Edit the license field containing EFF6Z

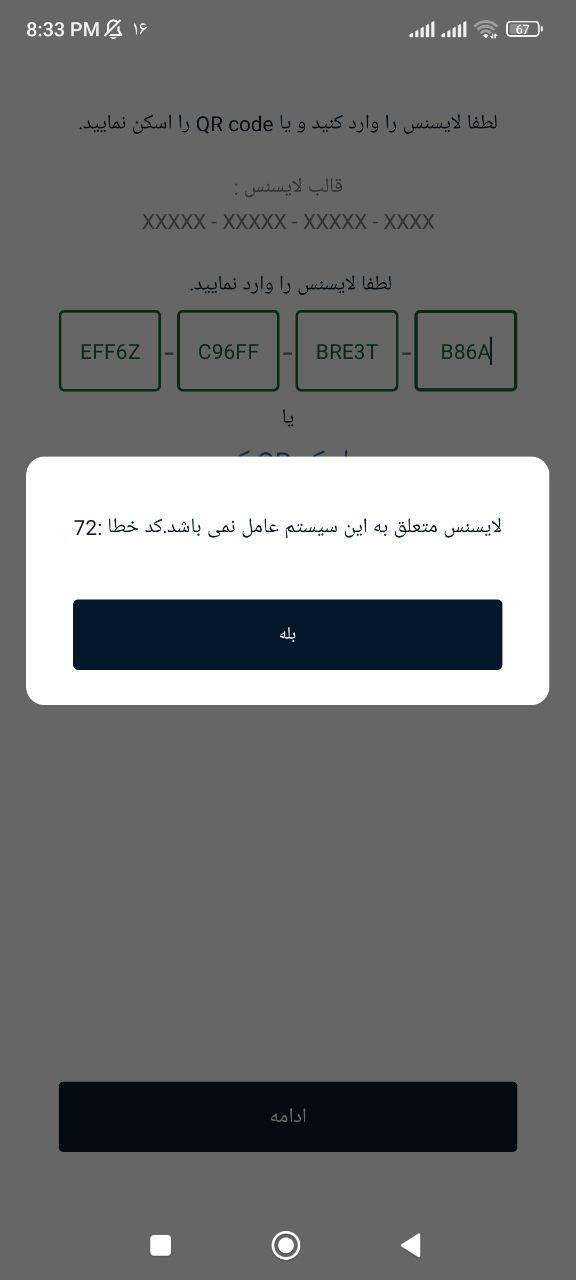pos(110,351)
